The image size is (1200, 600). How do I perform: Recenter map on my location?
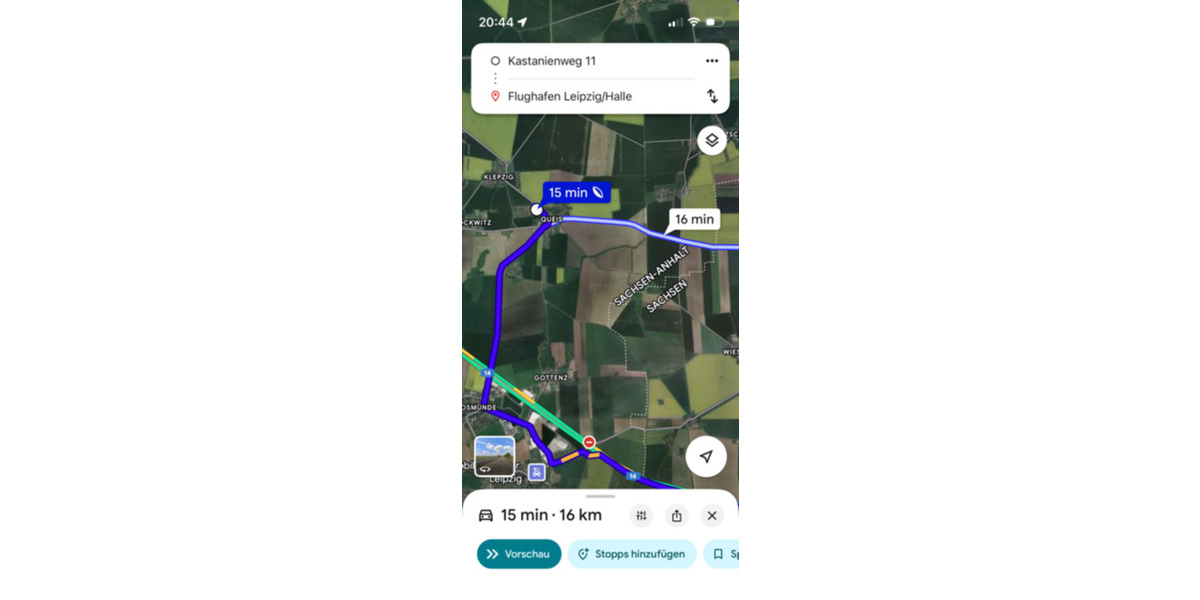pos(706,456)
